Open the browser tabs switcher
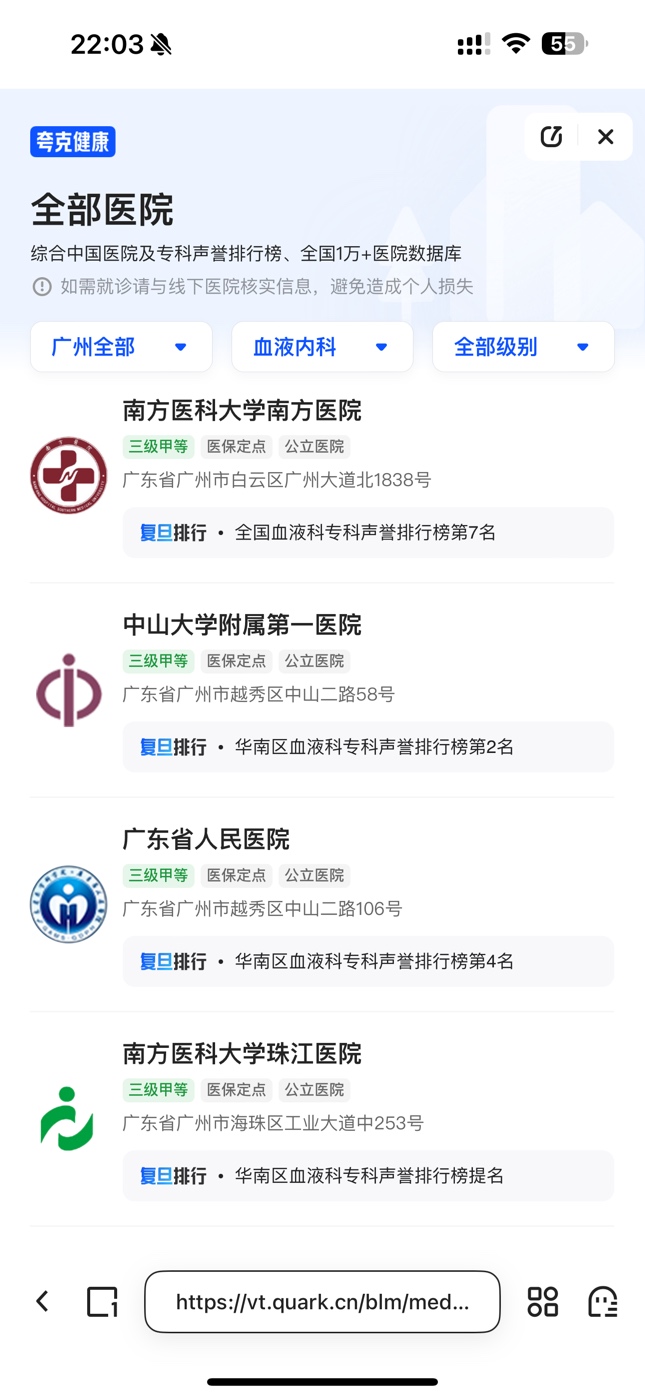Screen dimensions: 645x1398 click(x=102, y=1301)
